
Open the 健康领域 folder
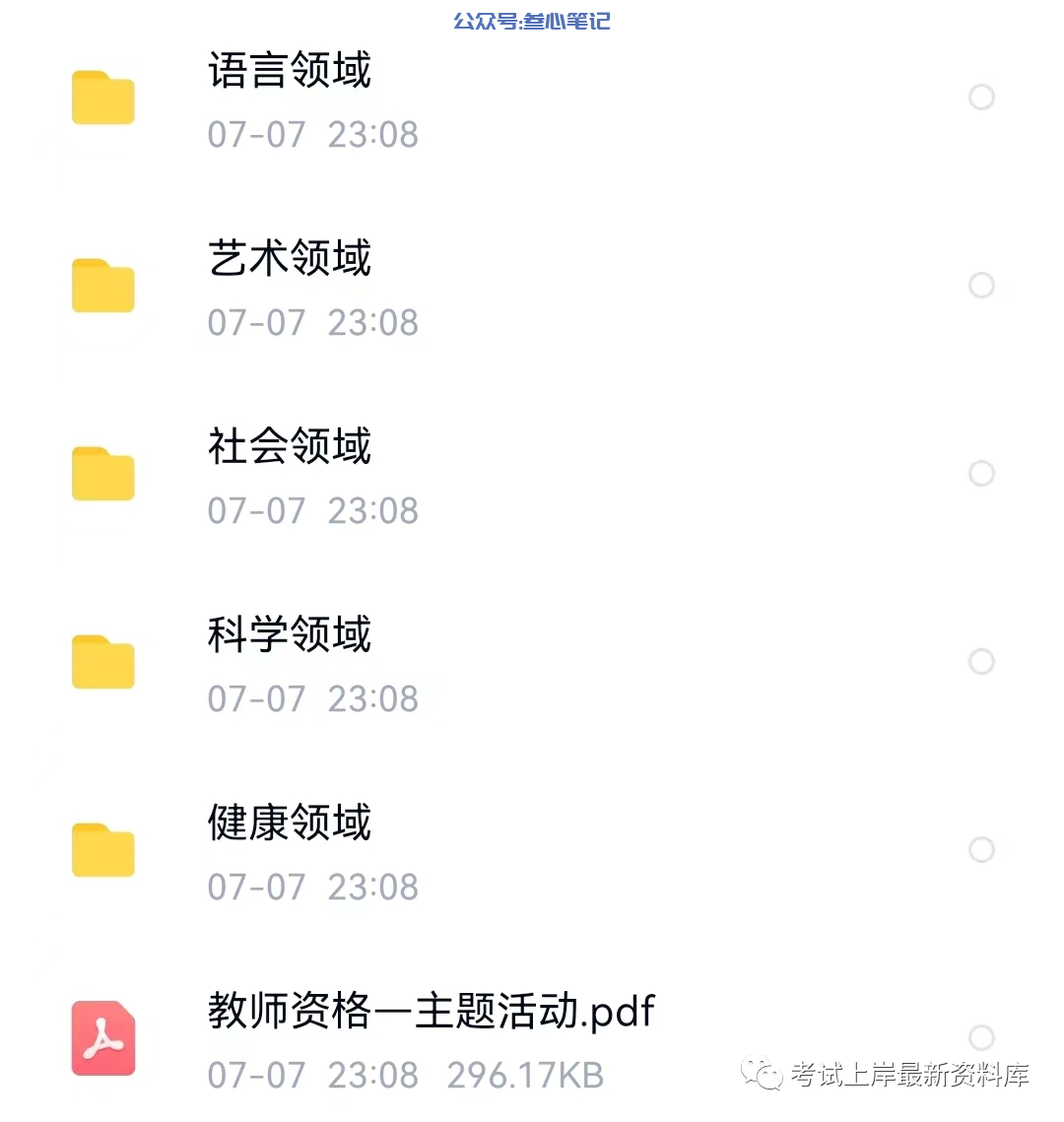click(290, 825)
